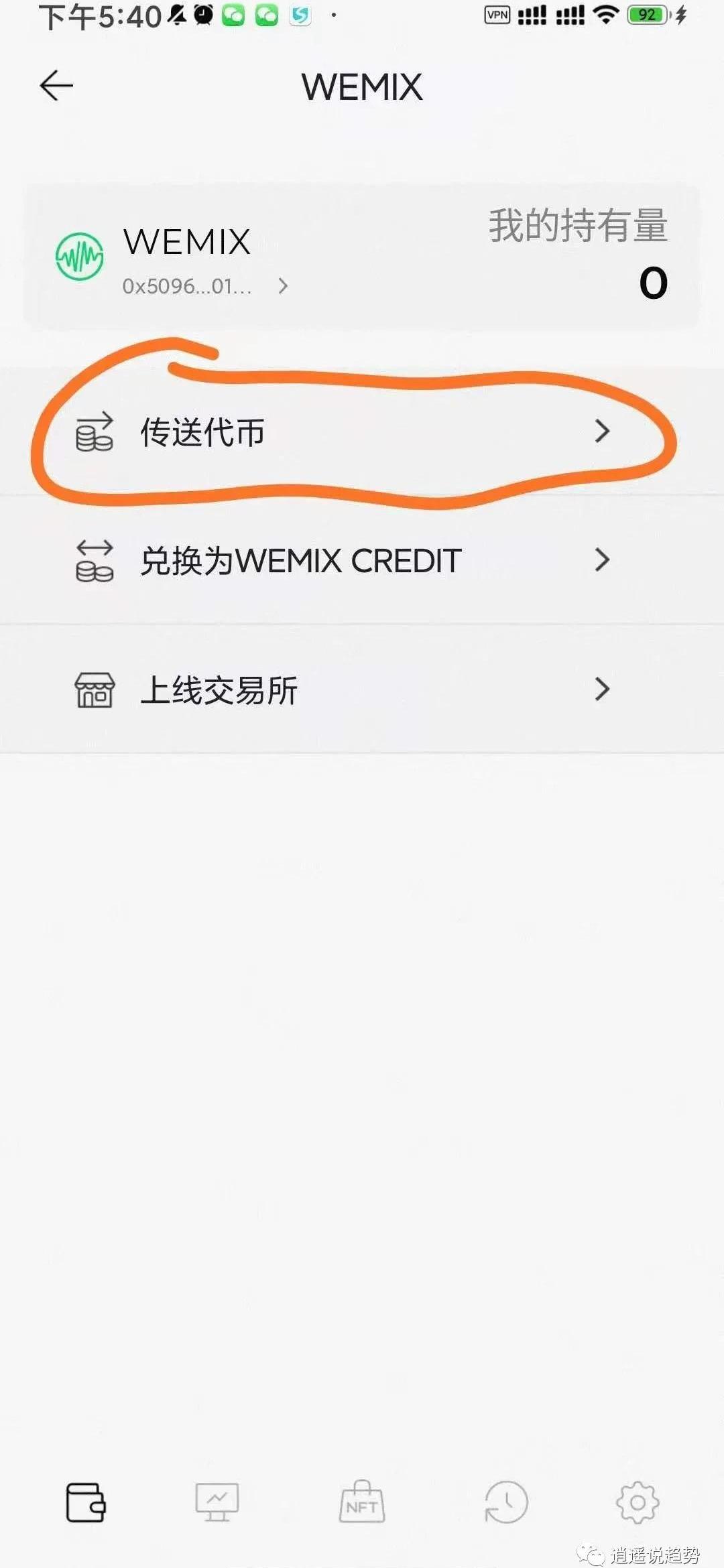Image resolution: width=724 pixels, height=1568 pixels.
Task: Switch to the wallet tab
Action: (86, 1502)
